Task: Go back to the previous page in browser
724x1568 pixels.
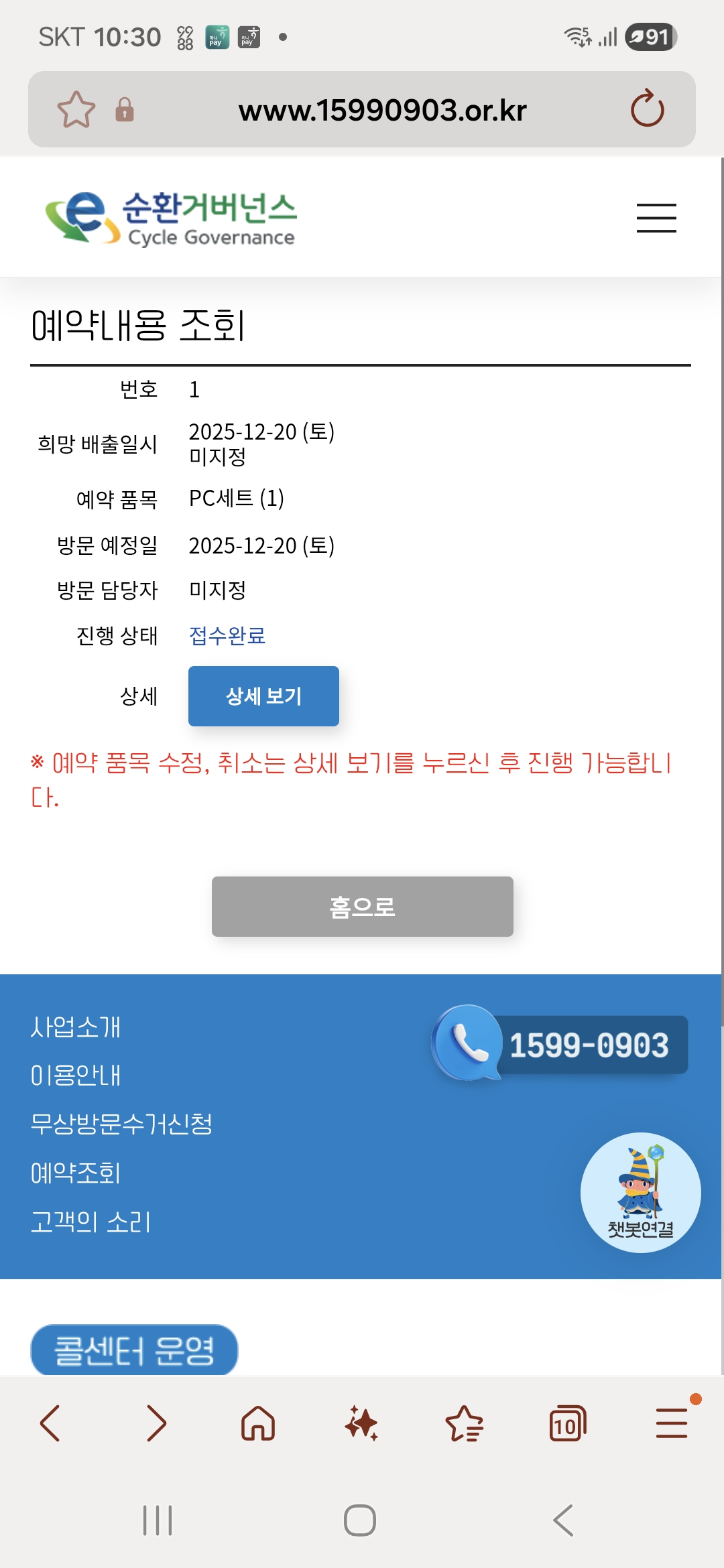Action: (51, 1423)
